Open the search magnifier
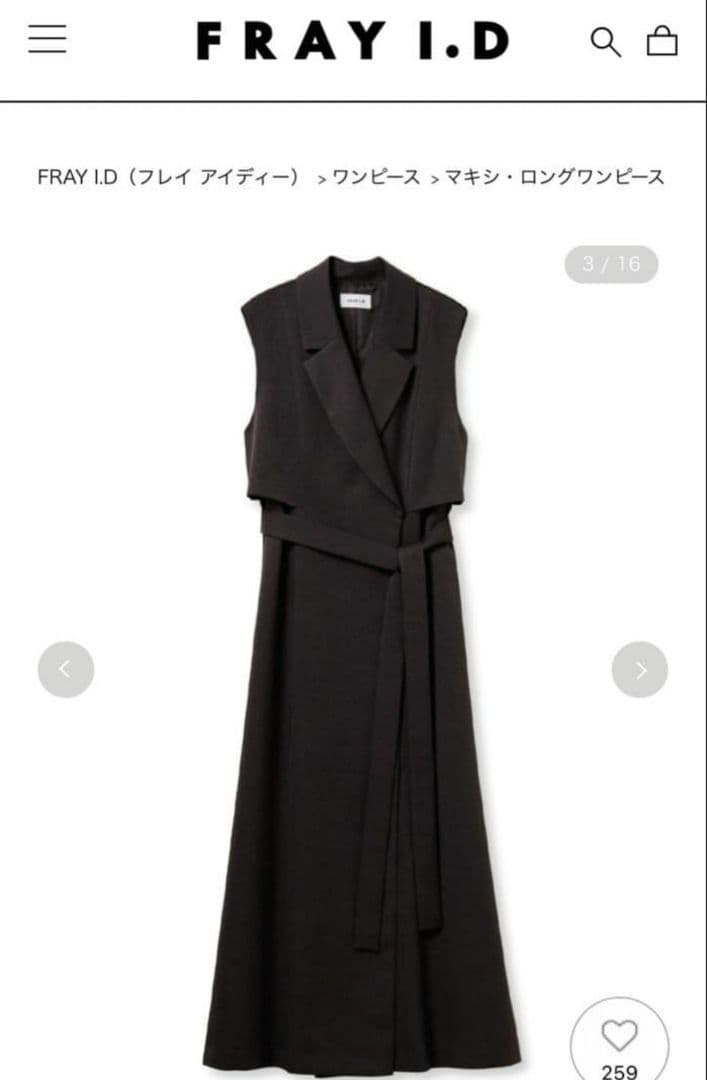The height and width of the screenshot is (1080, 707). pos(605,42)
